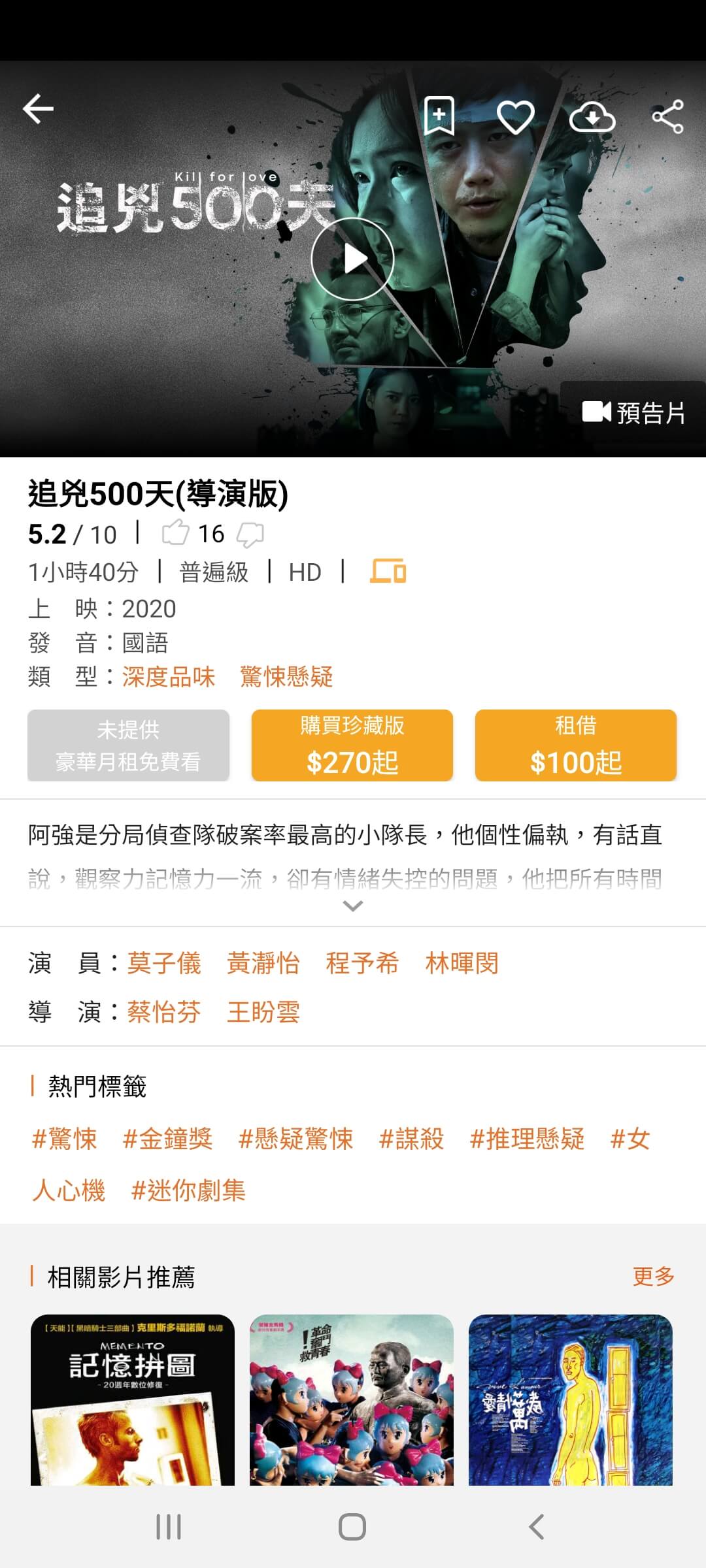Rent the movie for $100起
Viewport: 706px width, 1568px height.
pyautogui.click(x=576, y=745)
